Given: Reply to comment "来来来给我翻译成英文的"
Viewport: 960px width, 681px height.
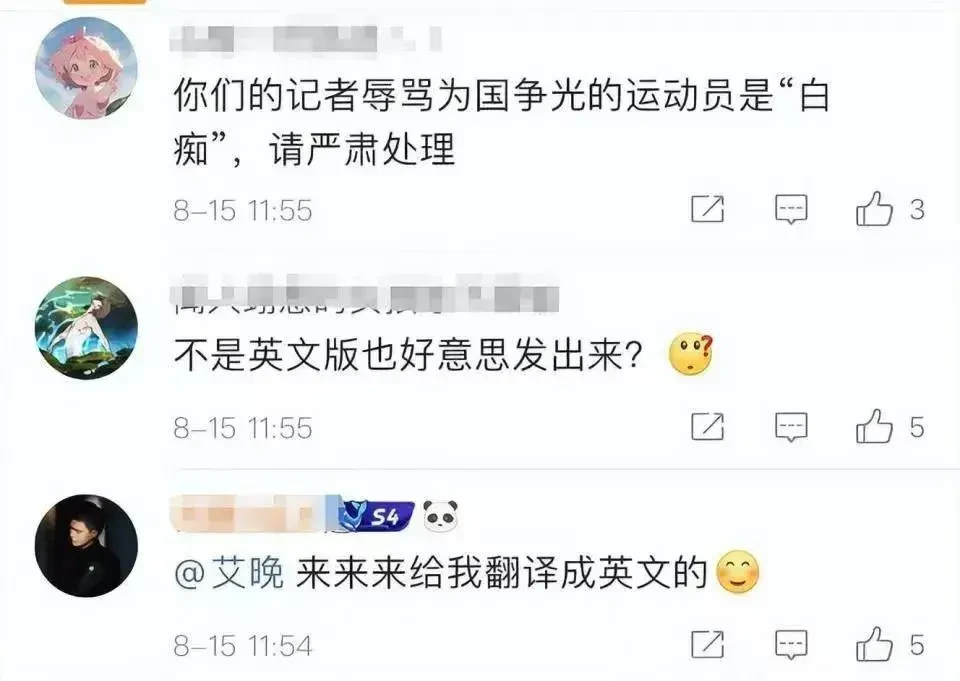Looking at the screenshot, I should pos(791,644).
